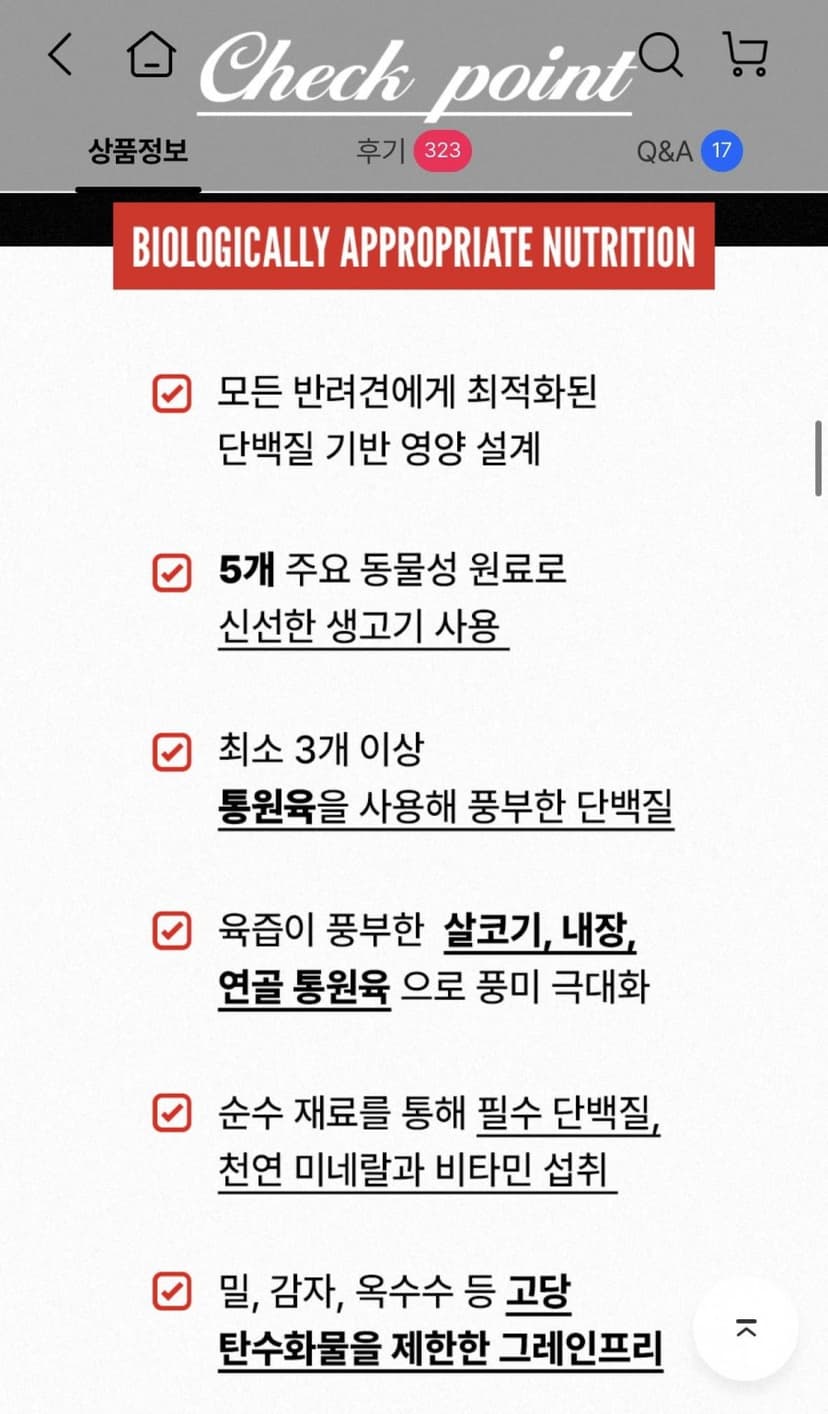
Task: Open the shopping cart
Action: (x=745, y=54)
